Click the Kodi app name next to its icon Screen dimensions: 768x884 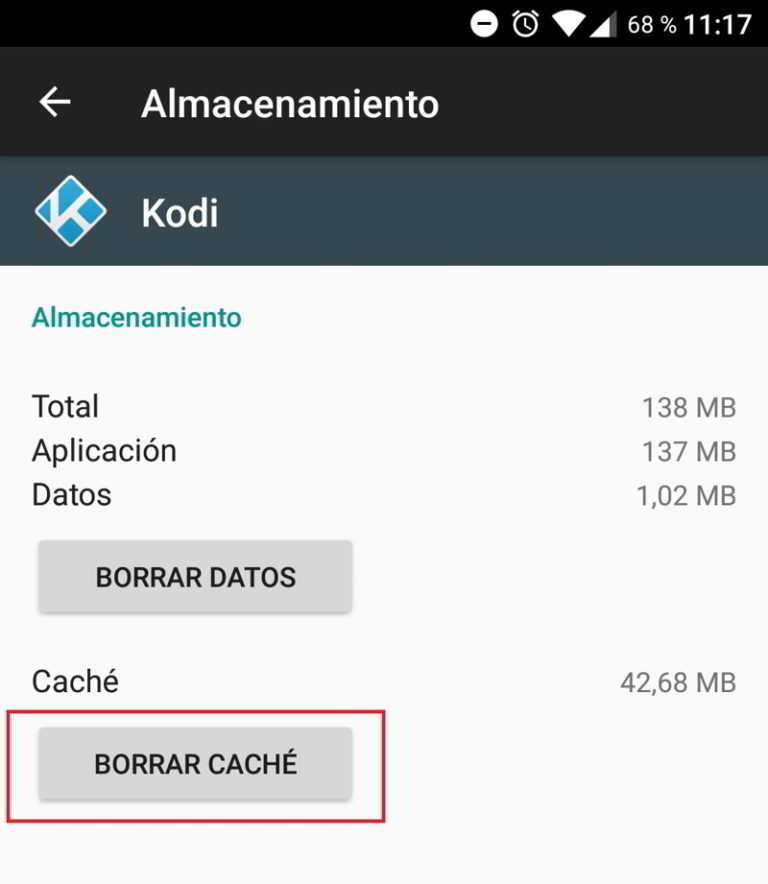click(x=179, y=211)
